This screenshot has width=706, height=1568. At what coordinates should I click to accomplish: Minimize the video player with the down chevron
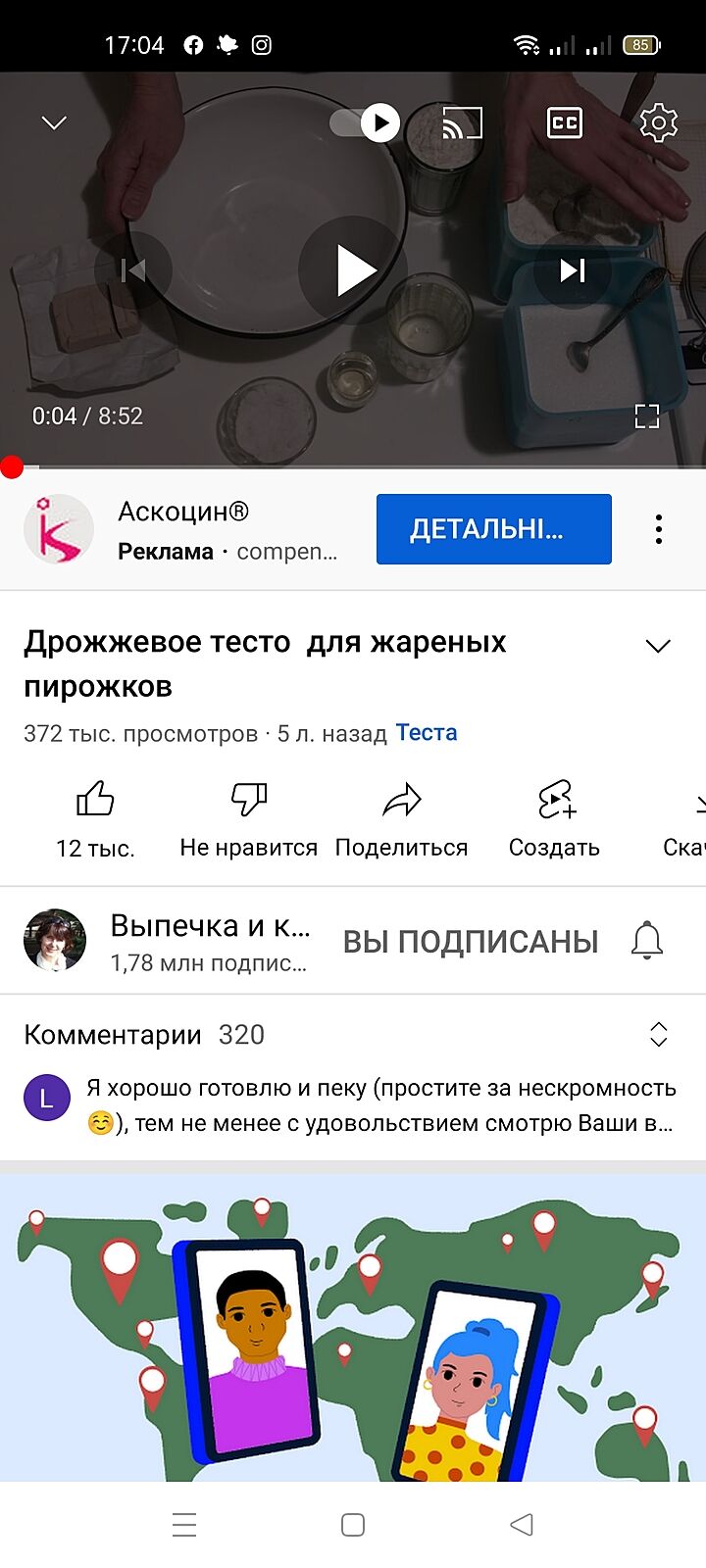54,122
